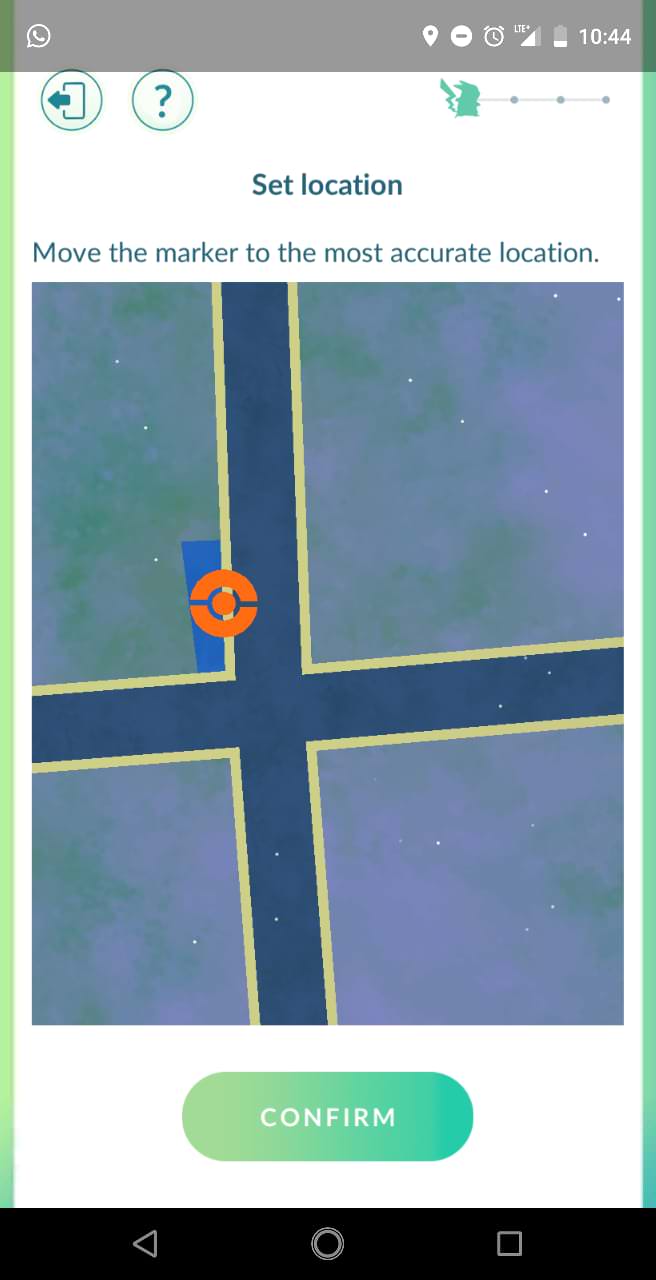Go back using system navigation
Viewport: 656px width, 1280px height.
(145, 1243)
